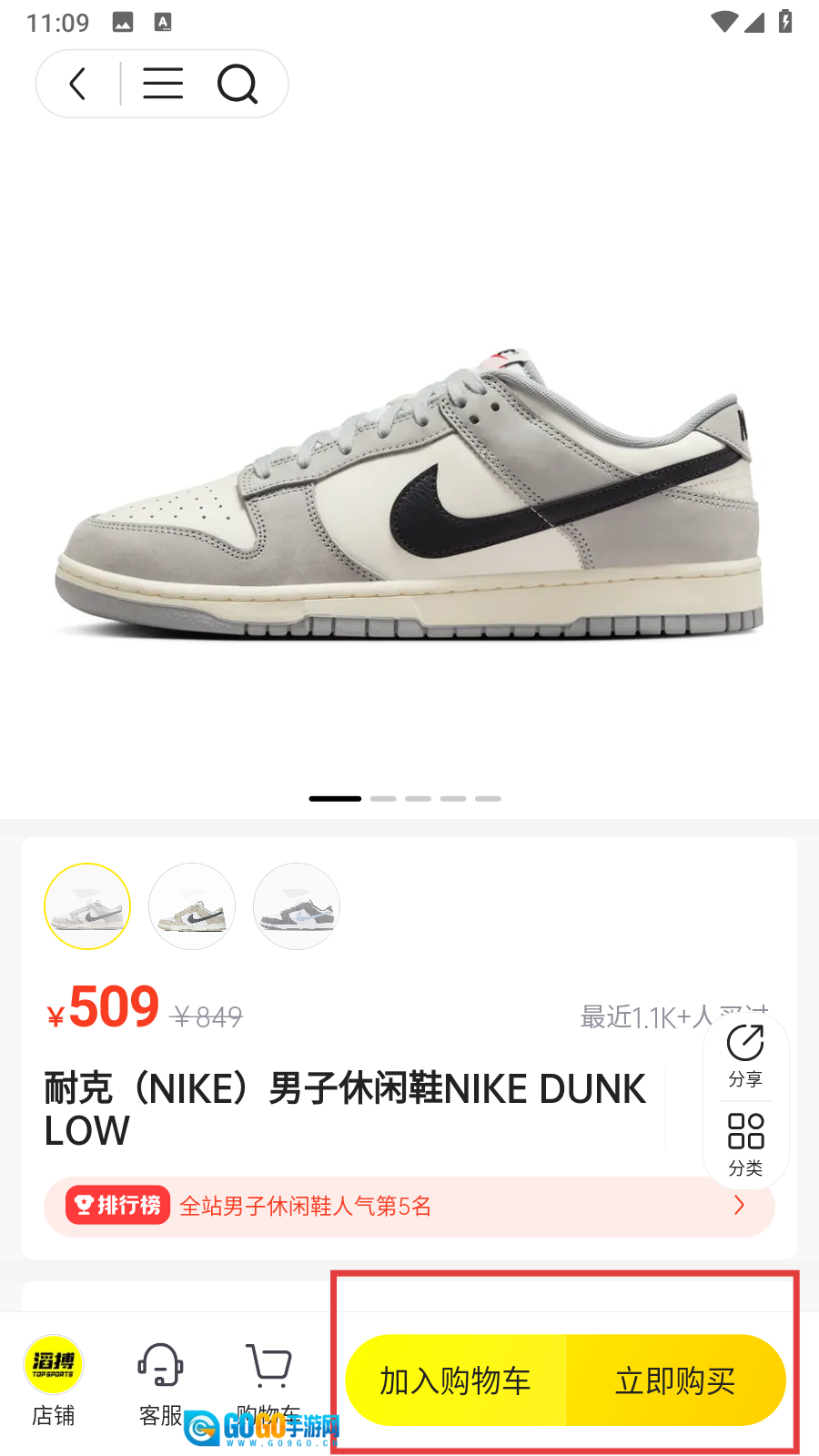Select the third grey-blue shoe color thumbnail
This screenshot has width=819, height=1456.
click(x=297, y=906)
